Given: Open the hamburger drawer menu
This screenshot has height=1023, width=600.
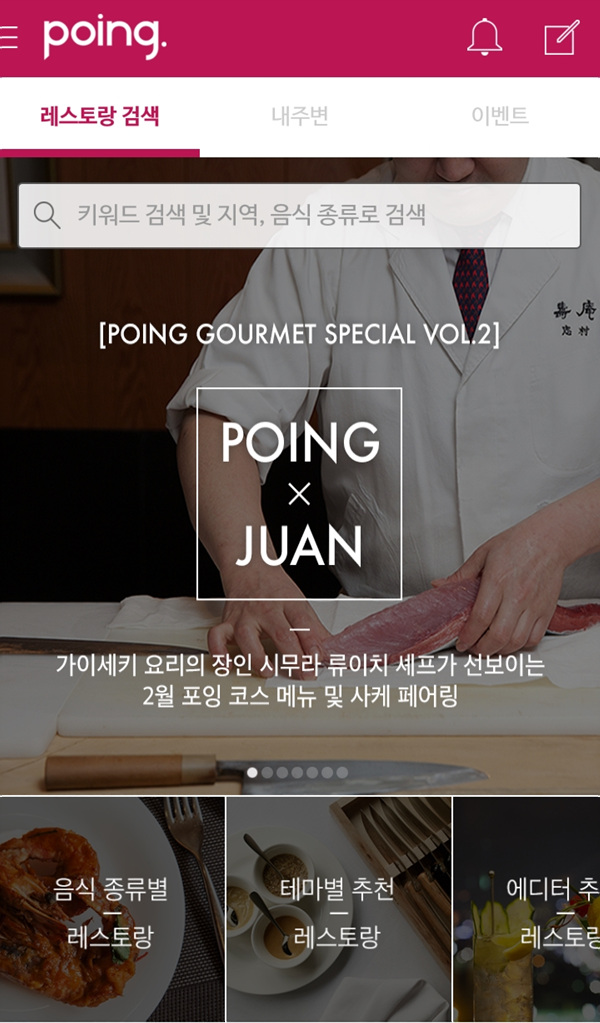Looking at the screenshot, I should pyautogui.click(x=9, y=38).
